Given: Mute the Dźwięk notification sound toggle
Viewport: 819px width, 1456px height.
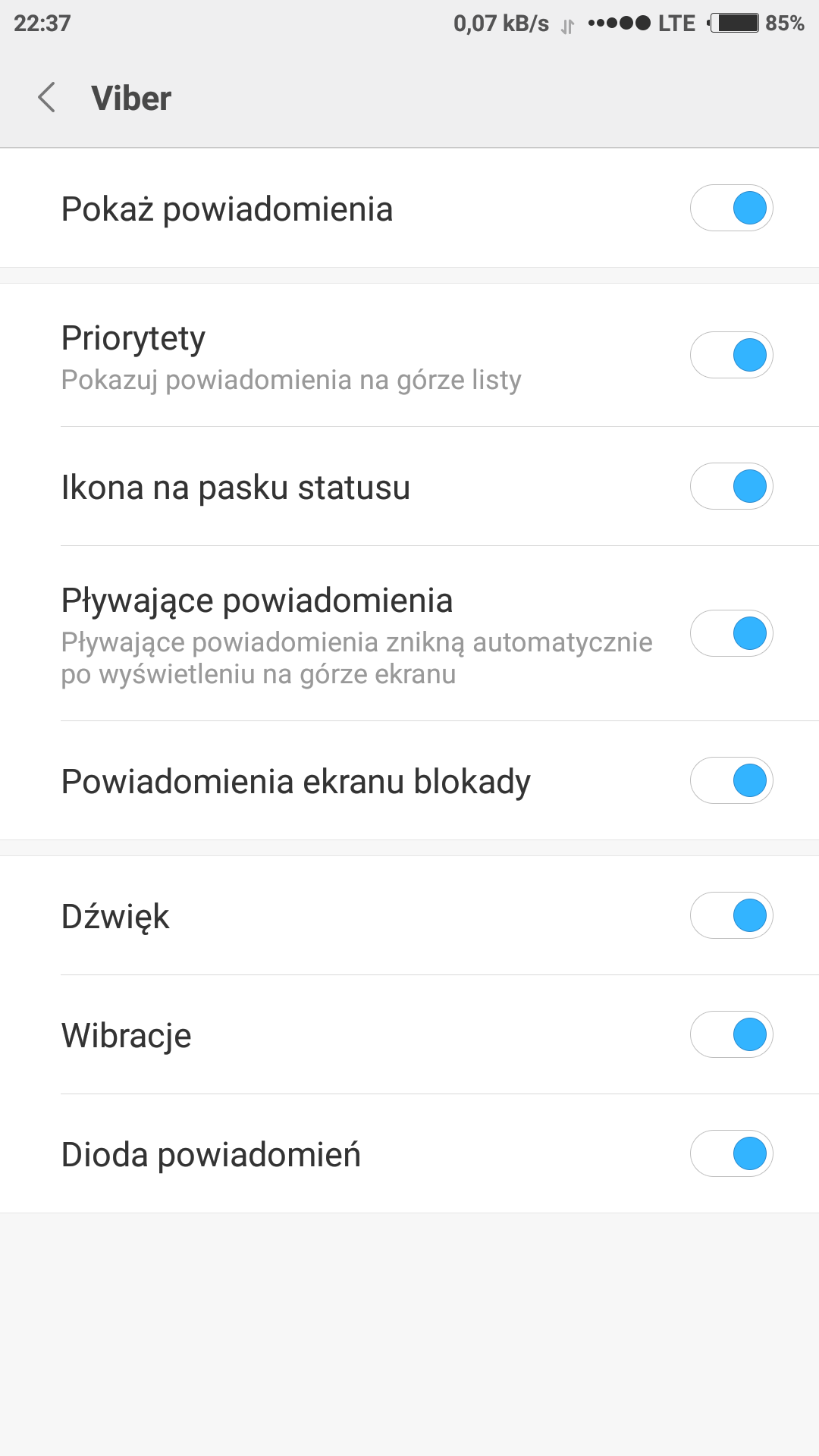Looking at the screenshot, I should tap(731, 915).
